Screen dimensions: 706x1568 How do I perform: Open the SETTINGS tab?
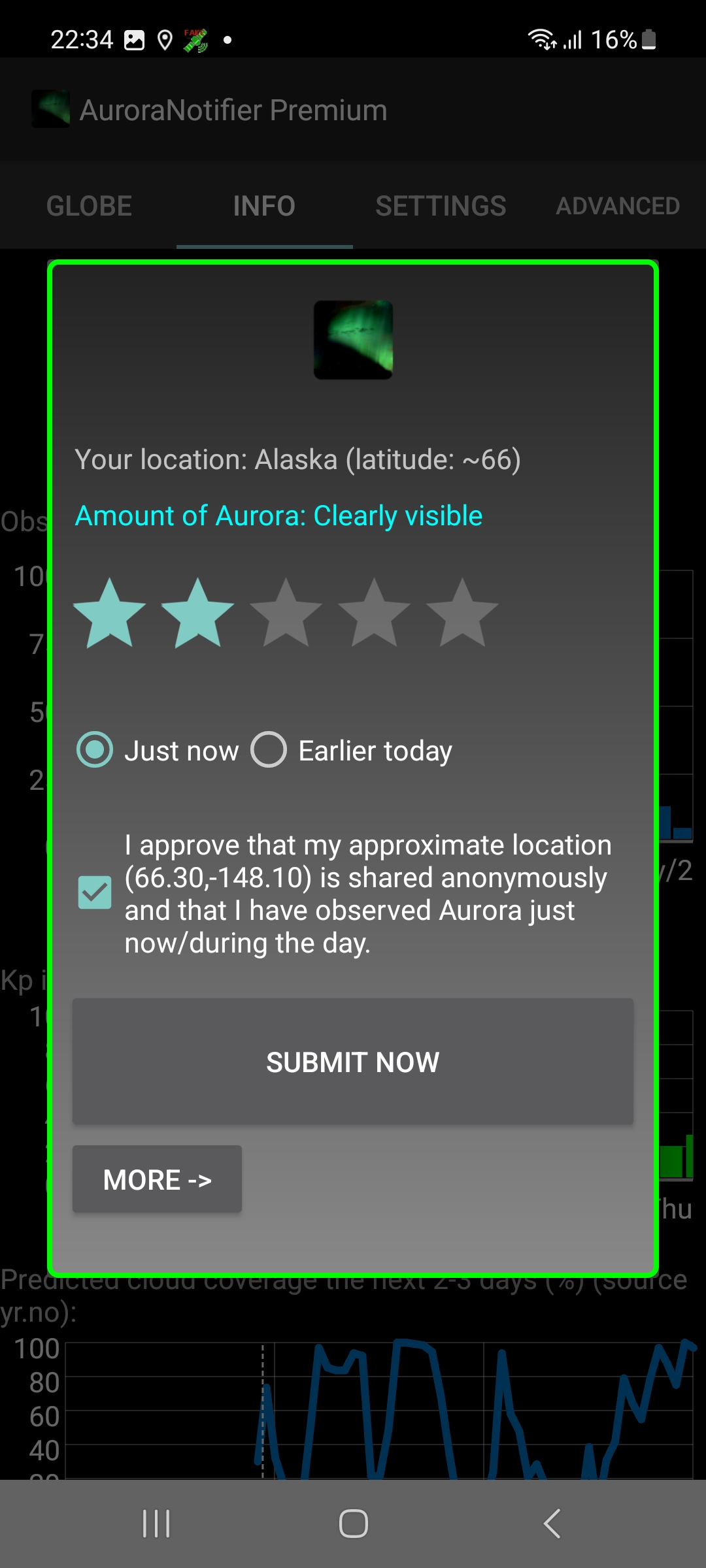pyautogui.click(x=441, y=206)
